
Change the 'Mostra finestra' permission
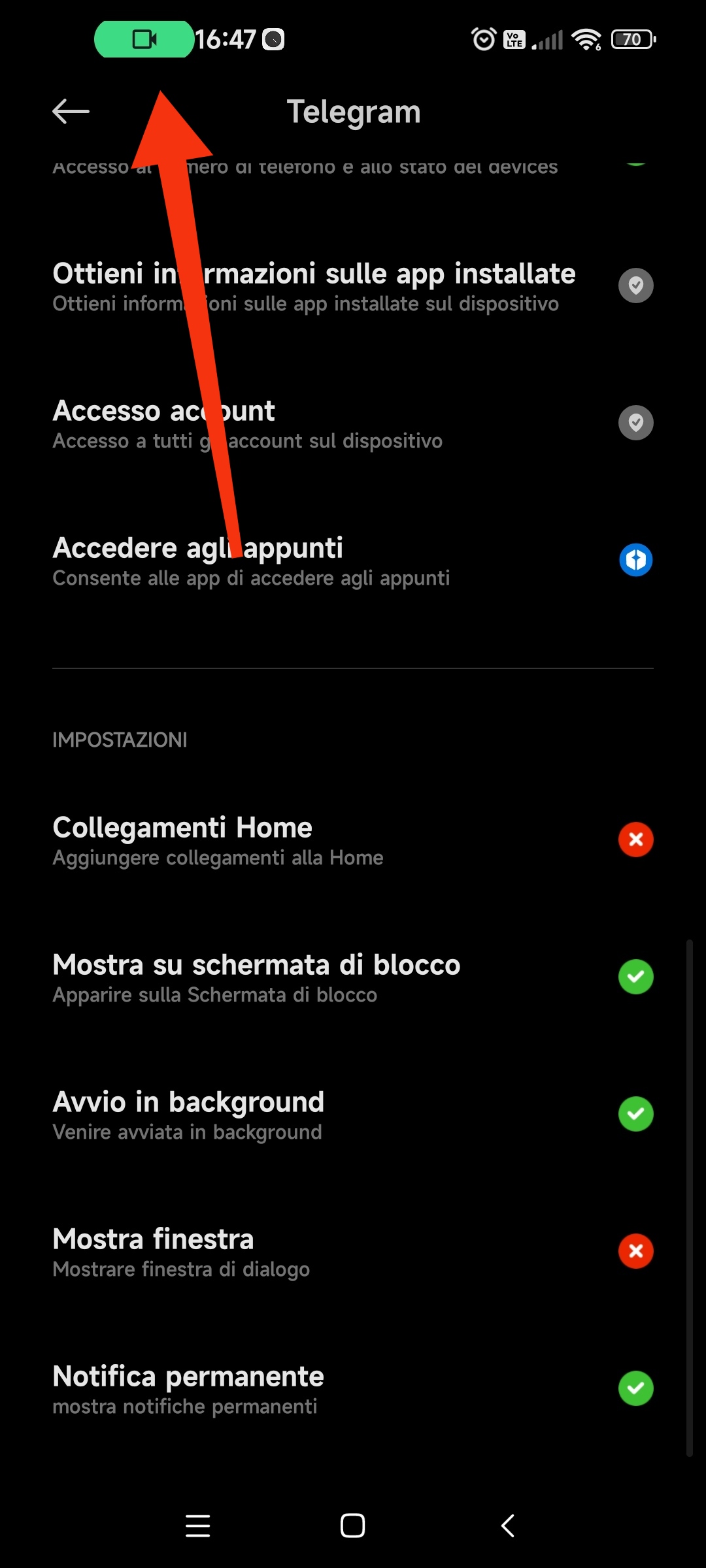click(x=353, y=1252)
